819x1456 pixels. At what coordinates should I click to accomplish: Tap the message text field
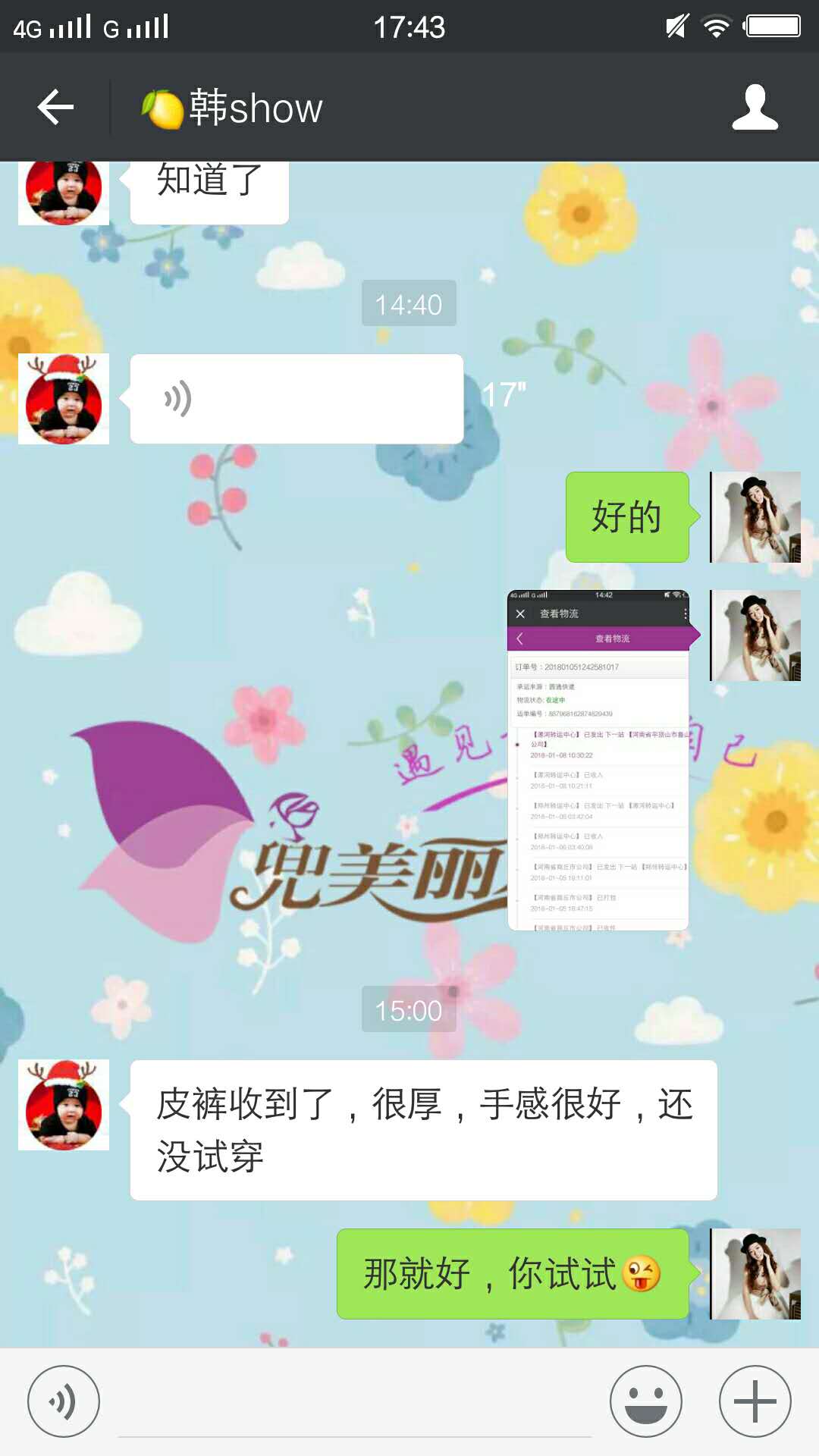point(355,1403)
